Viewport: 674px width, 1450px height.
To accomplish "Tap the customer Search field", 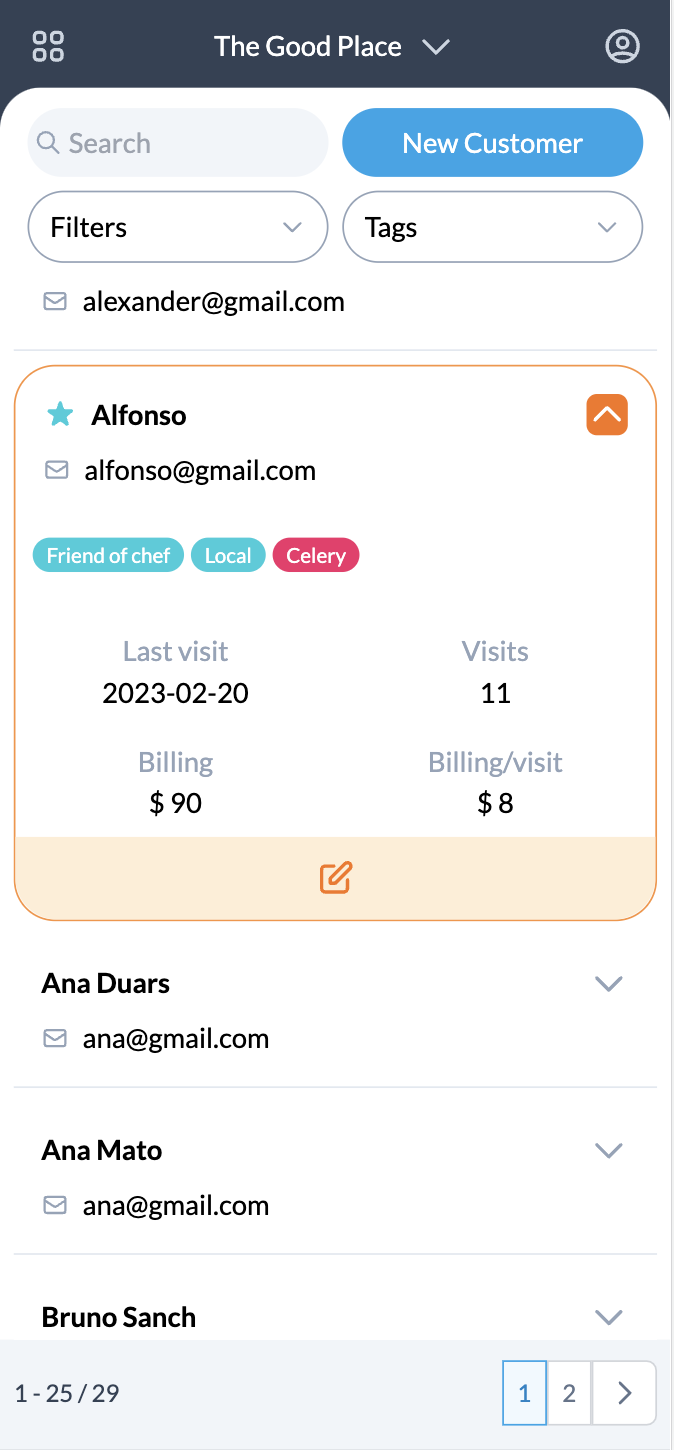I will (178, 143).
